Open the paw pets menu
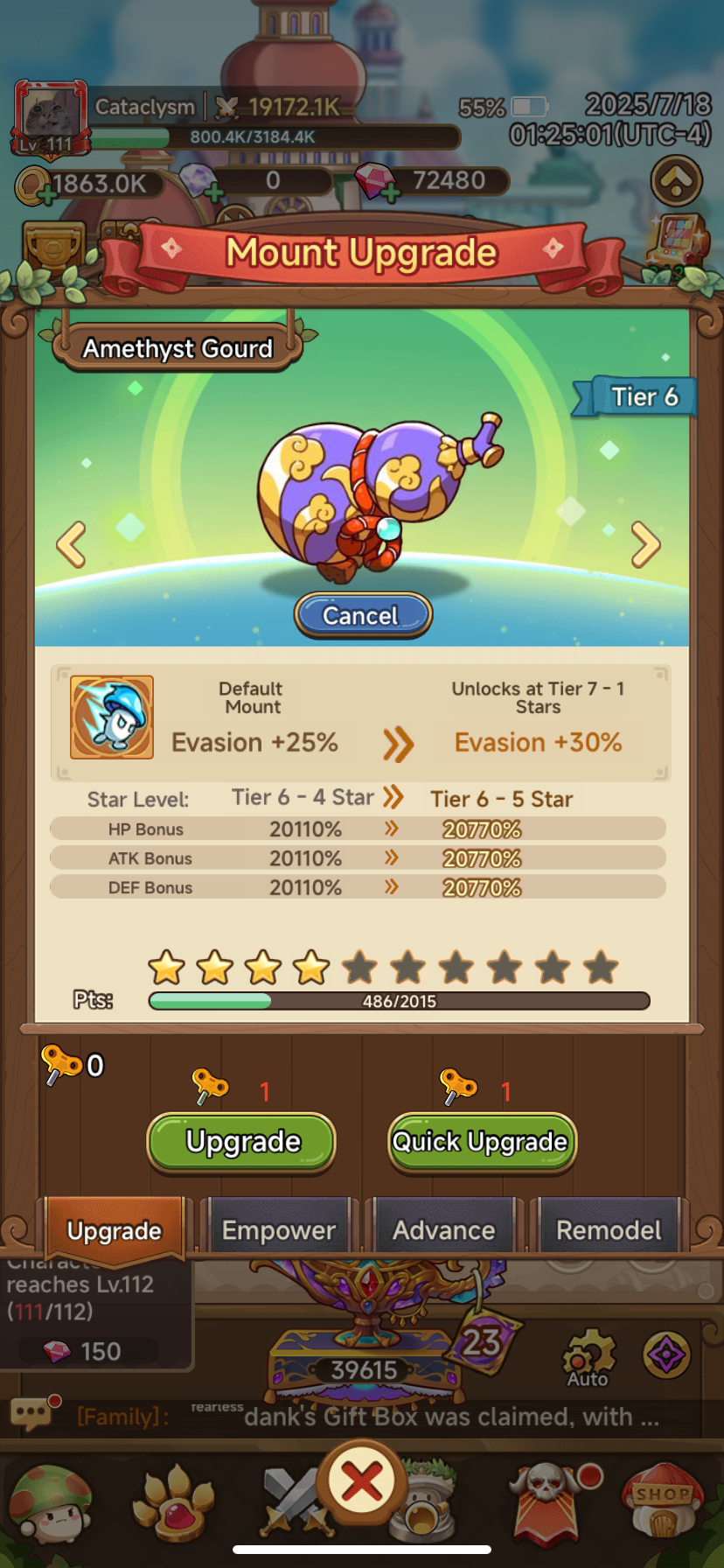Image resolution: width=724 pixels, height=1568 pixels. click(x=173, y=1505)
